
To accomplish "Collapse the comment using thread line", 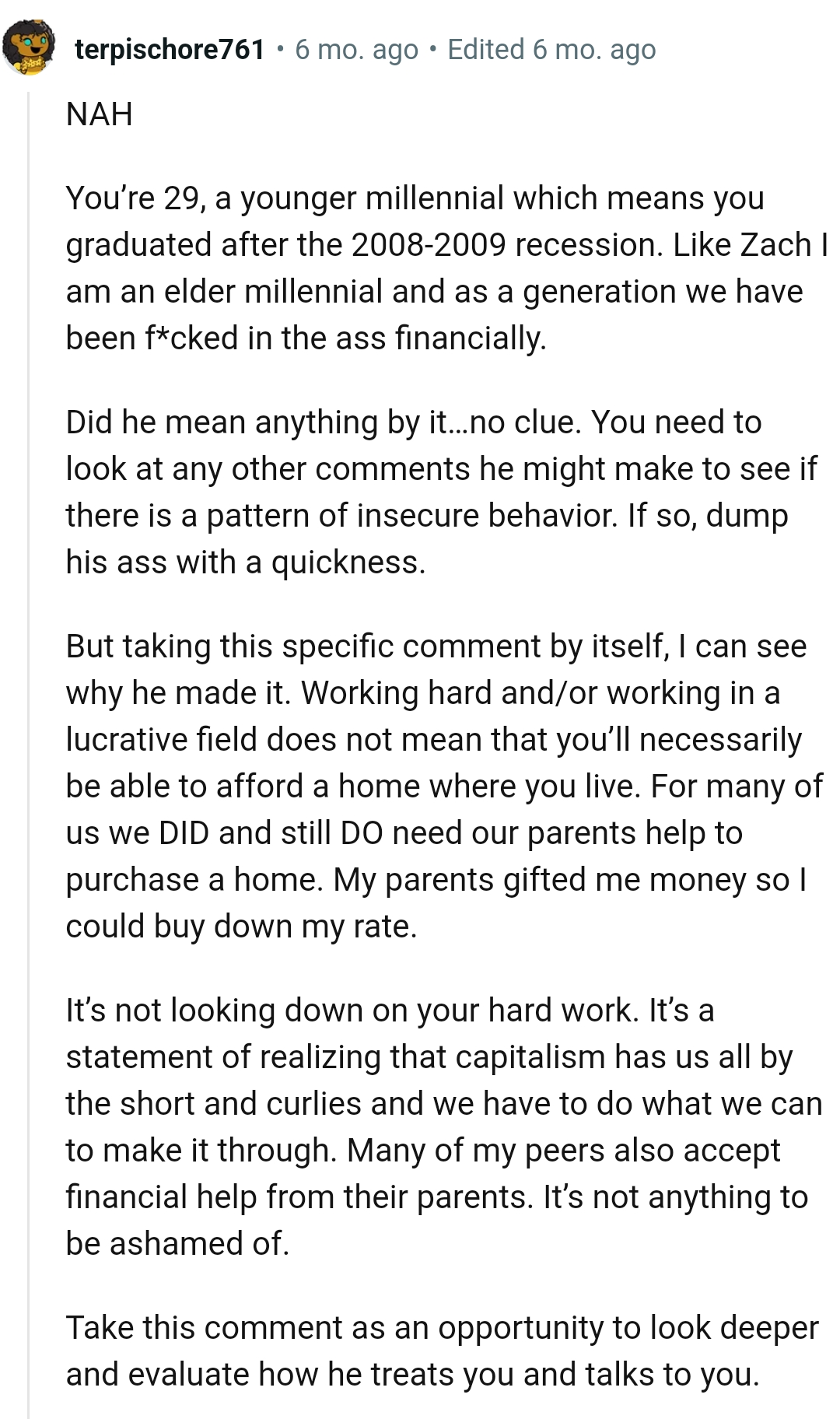I will (29, 700).
